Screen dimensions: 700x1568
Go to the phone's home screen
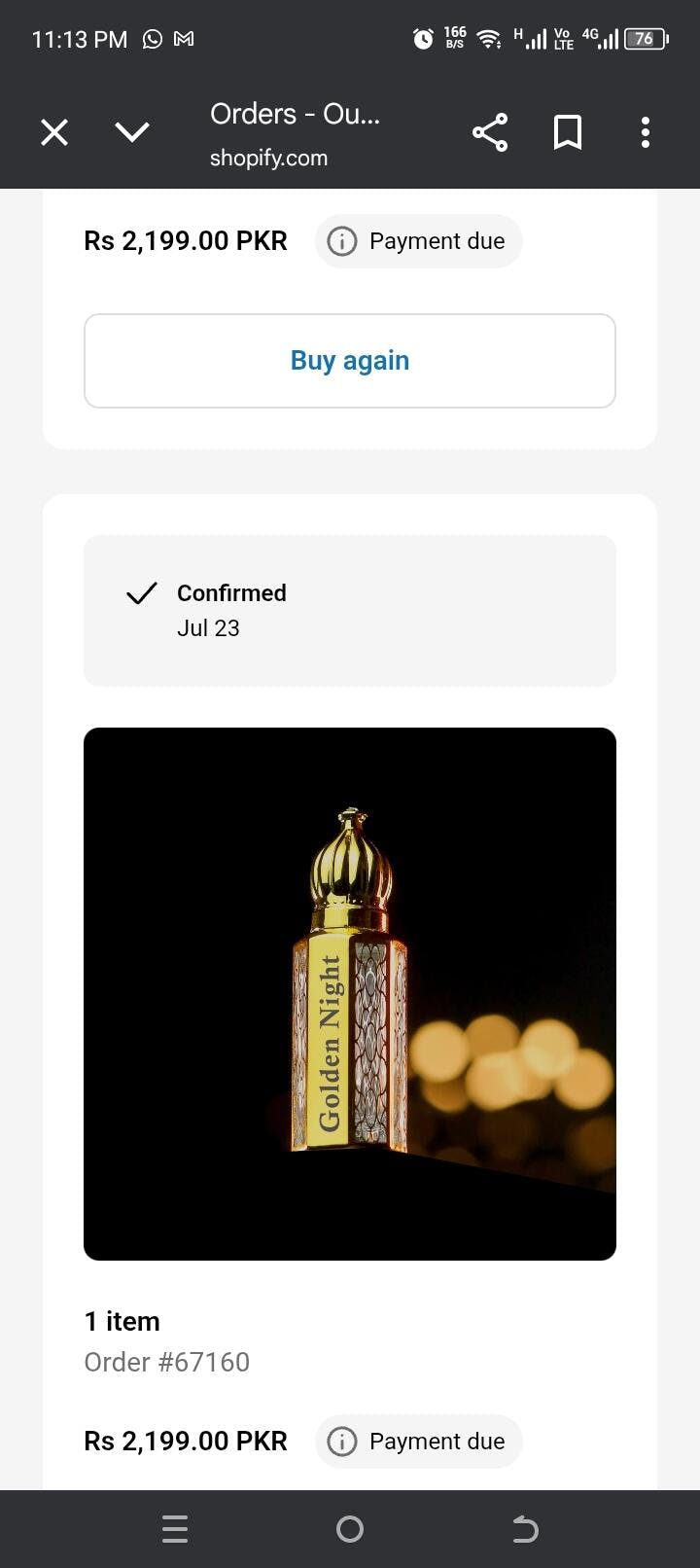pyautogui.click(x=350, y=1530)
